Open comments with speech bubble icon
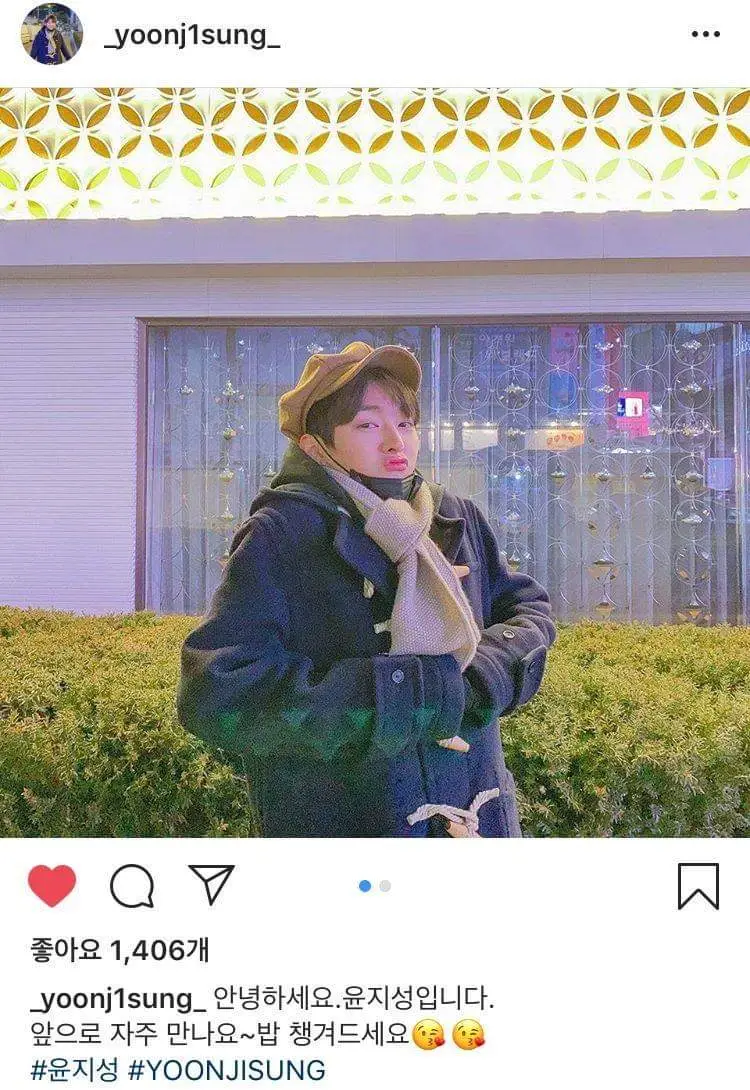 pyautogui.click(x=132, y=886)
